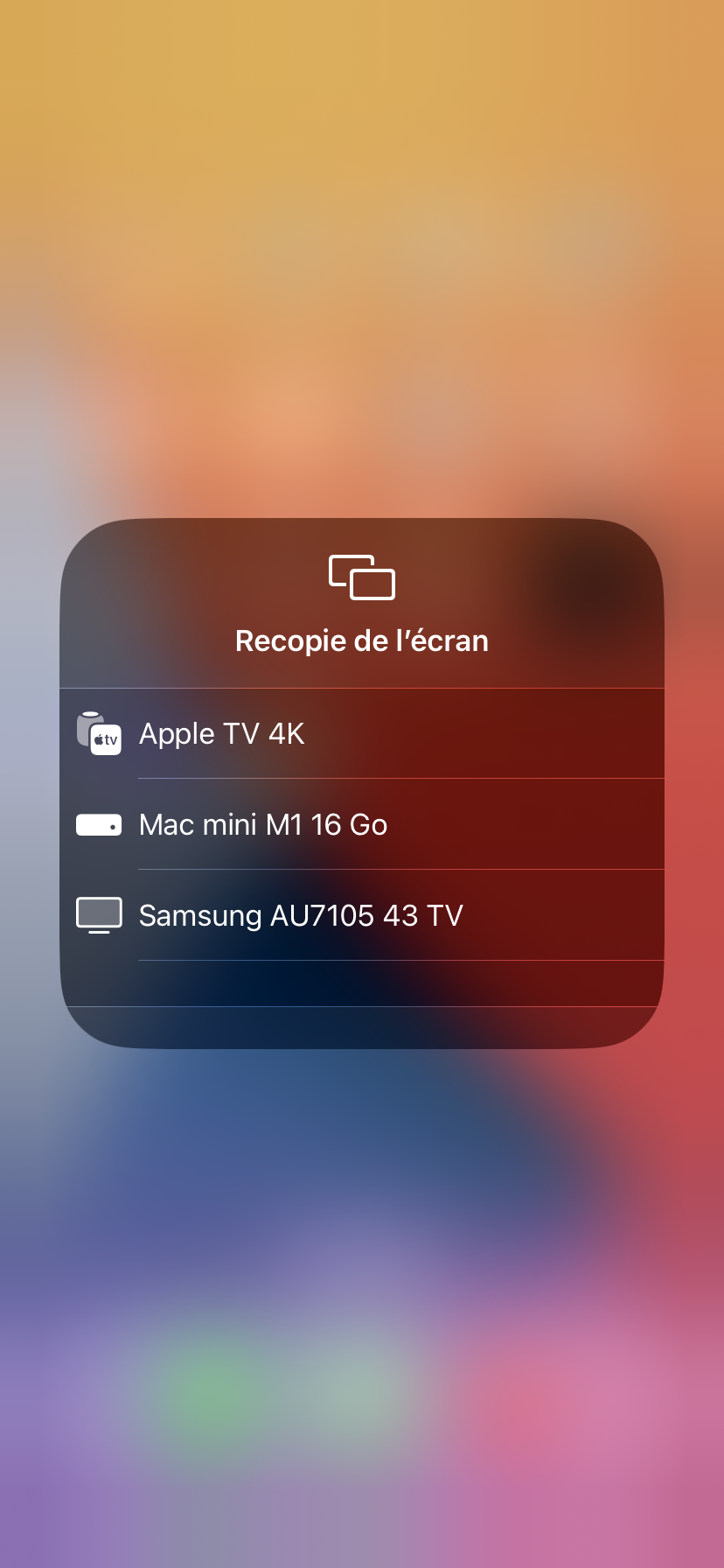This screenshot has width=724, height=1568.
Task: Choose Samsung AU7105 43 TV
Action: tap(362, 915)
